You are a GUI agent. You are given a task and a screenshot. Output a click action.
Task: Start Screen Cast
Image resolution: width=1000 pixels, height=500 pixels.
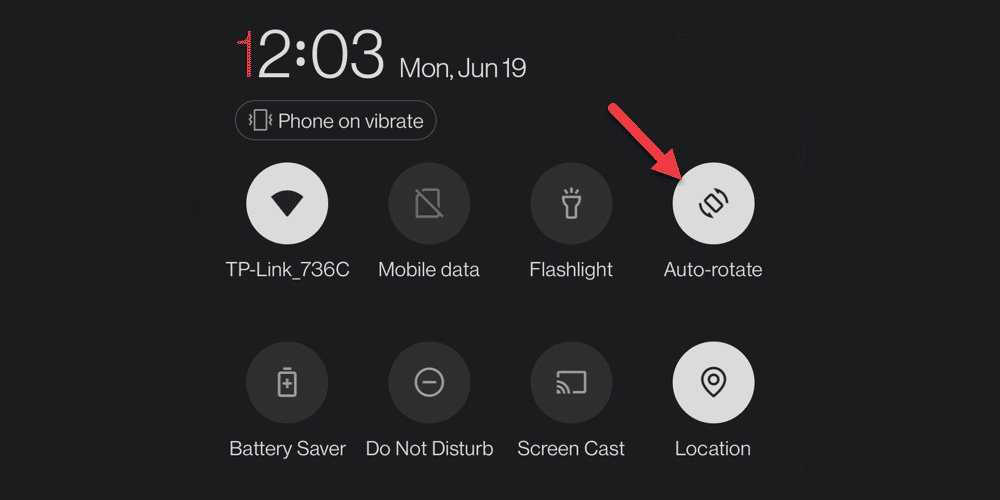coord(571,382)
